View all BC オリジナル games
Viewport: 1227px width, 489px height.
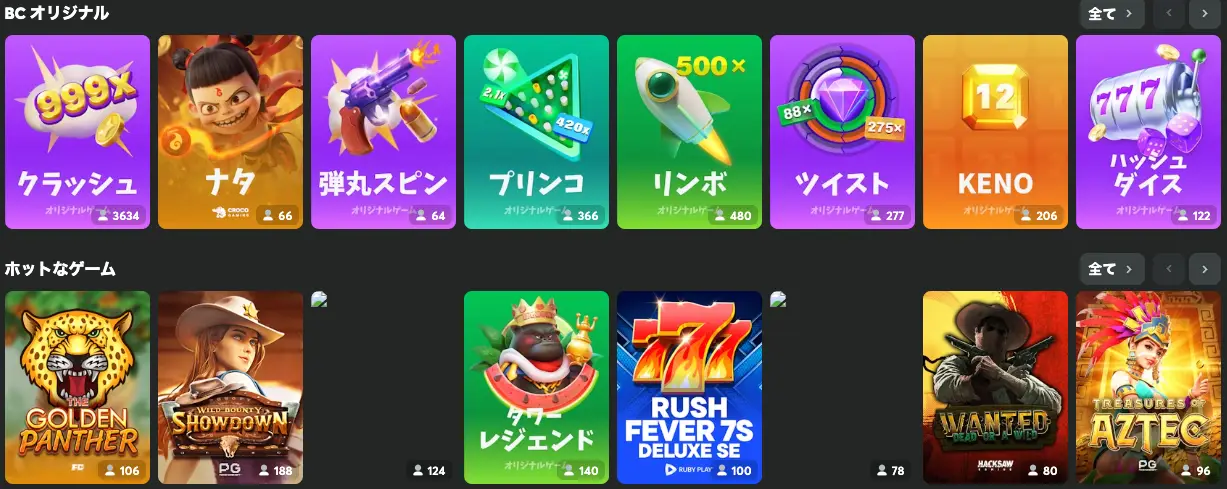click(x=1112, y=14)
